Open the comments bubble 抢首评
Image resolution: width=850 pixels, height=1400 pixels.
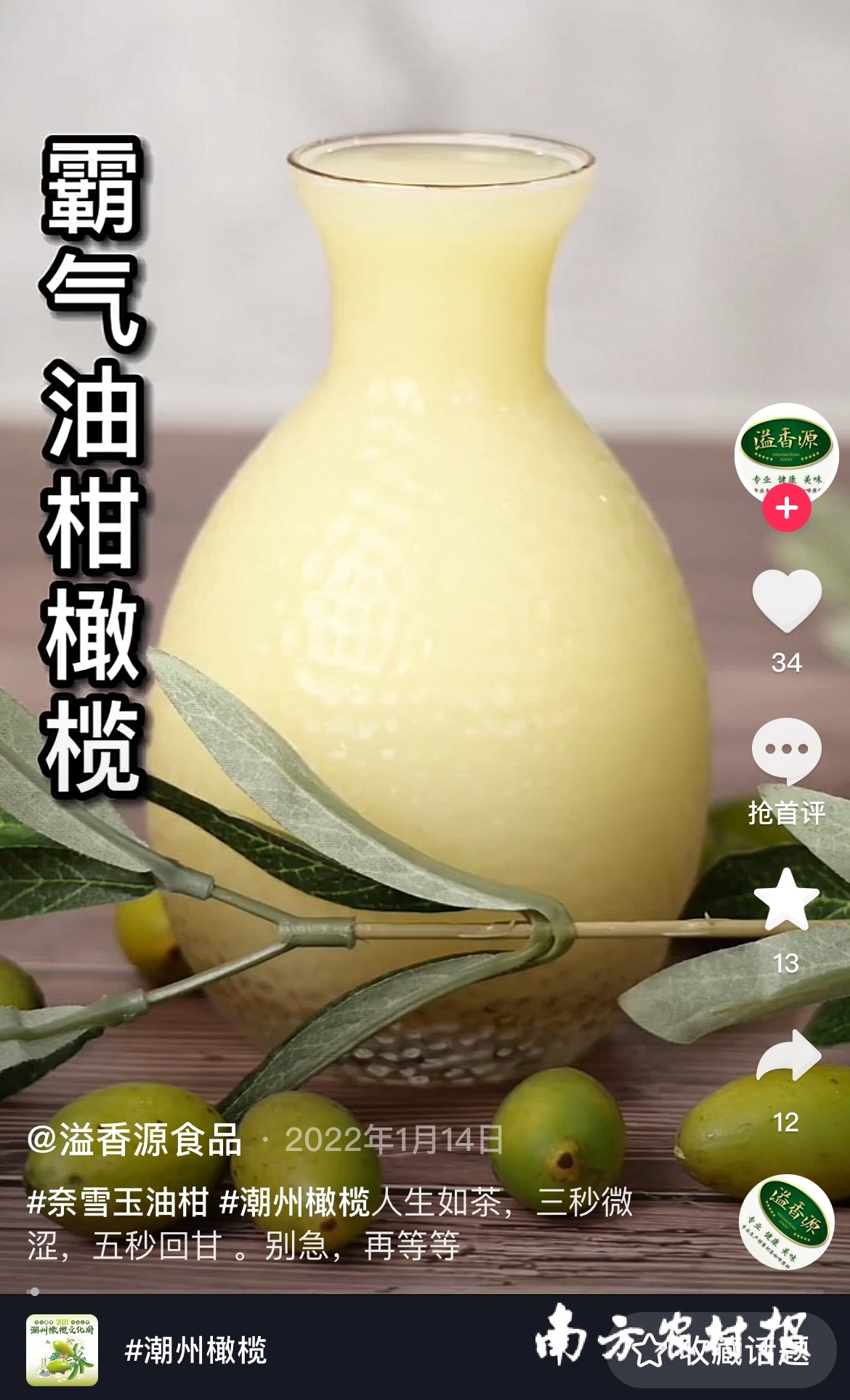tap(786, 752)
